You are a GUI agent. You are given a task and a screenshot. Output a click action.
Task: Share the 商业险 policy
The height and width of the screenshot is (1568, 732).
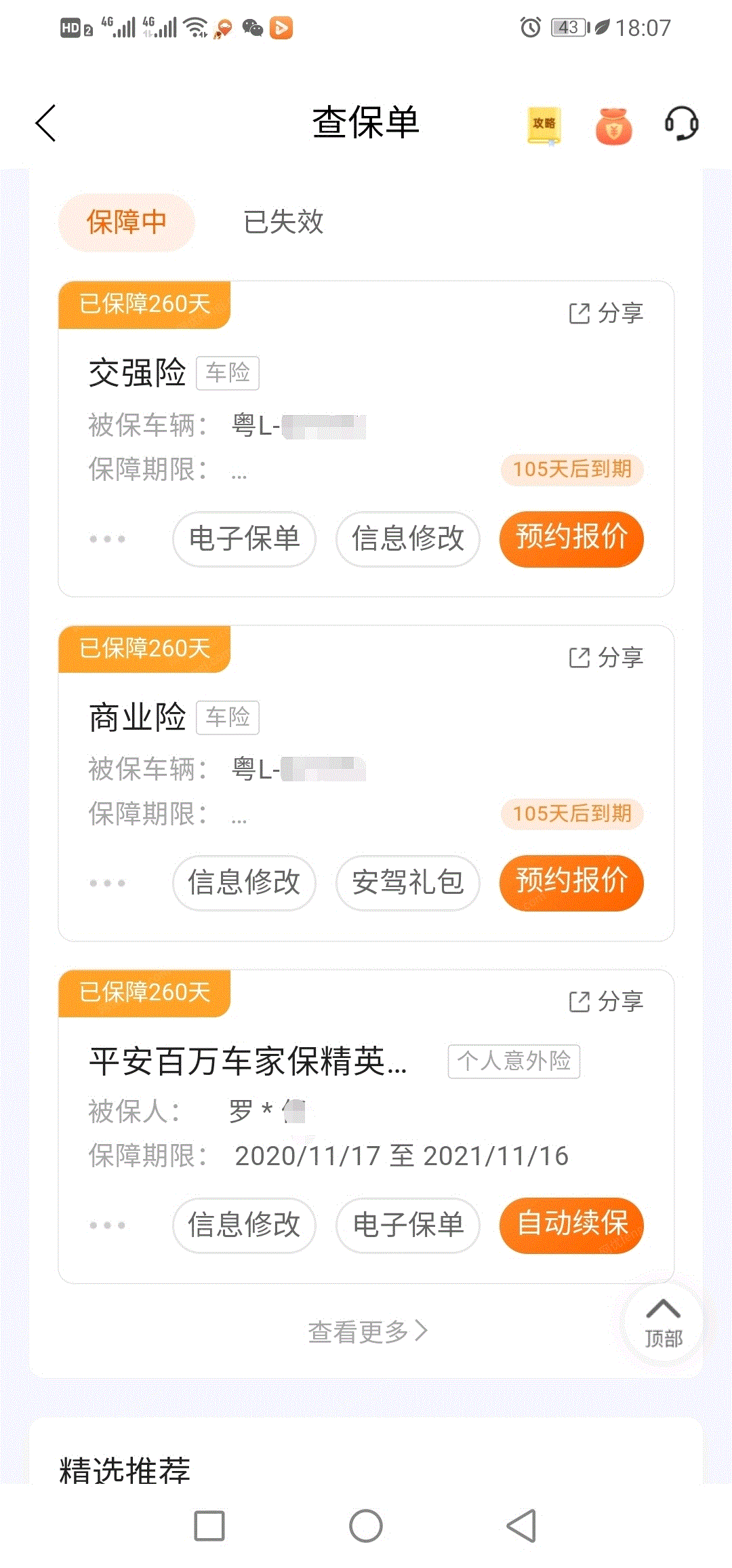[605, 658]
